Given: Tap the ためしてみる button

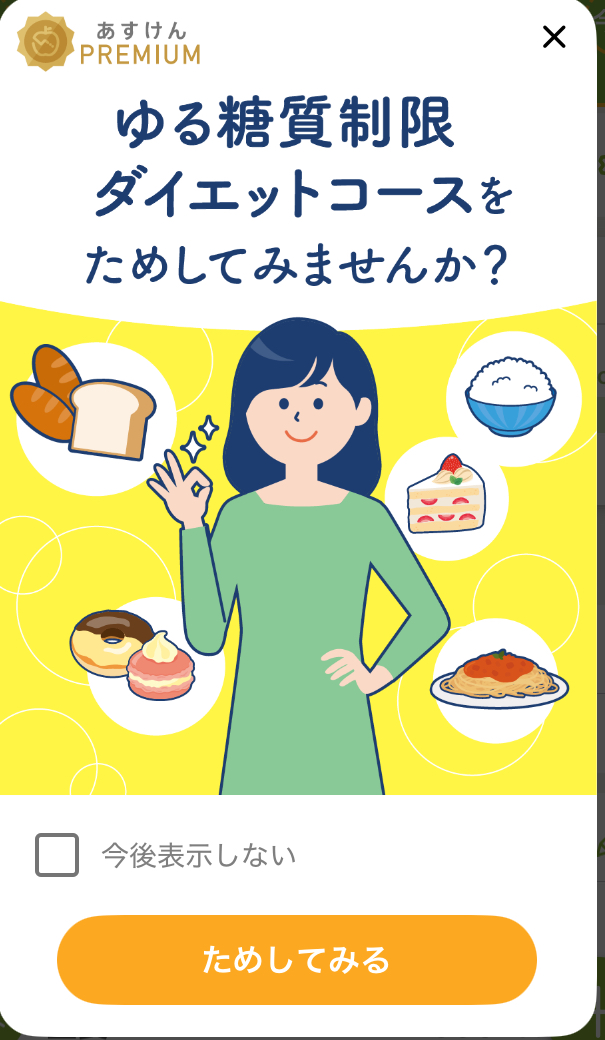Looking at the screenshot, I should (x=297, y=960).
